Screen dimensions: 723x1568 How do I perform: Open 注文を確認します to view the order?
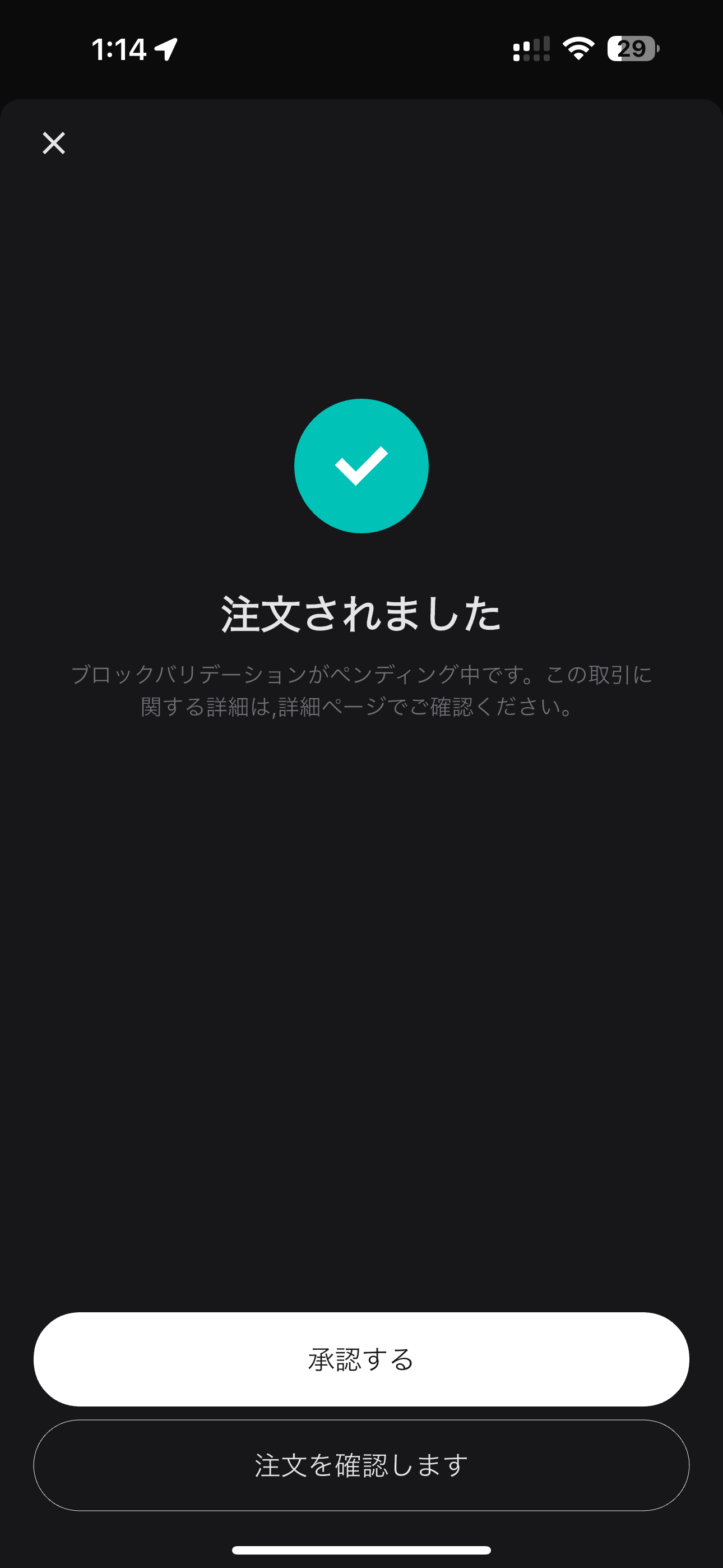point(361,1465)
